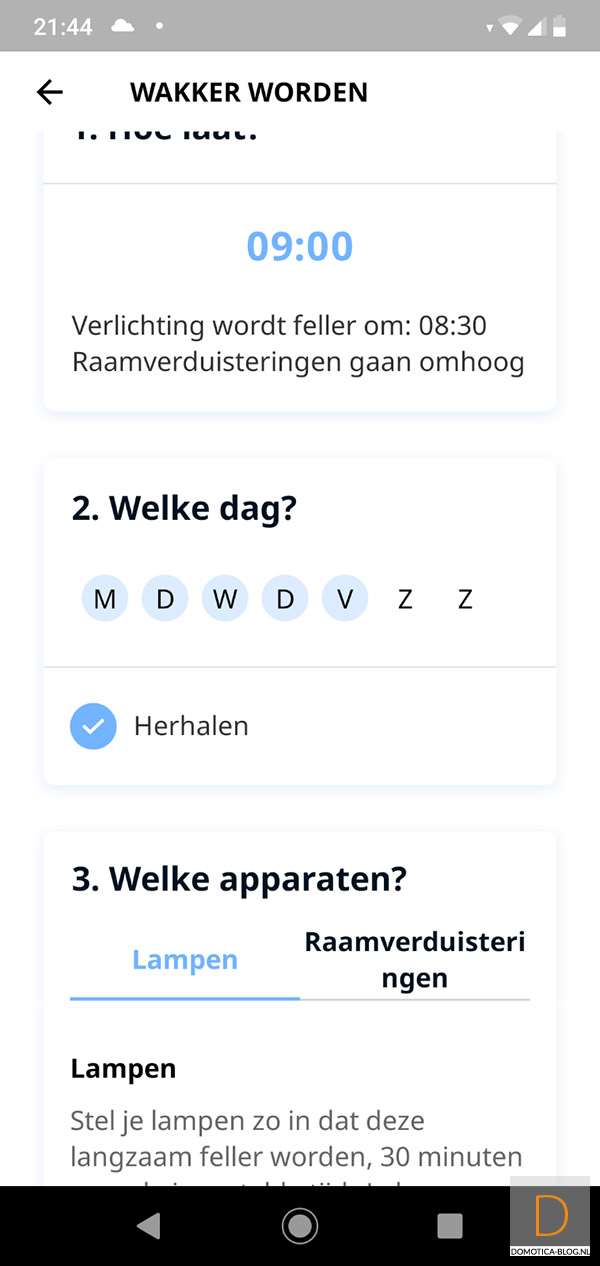Go back using the top arrow
Screen dimensions: 600x1266
coord(49,92)
